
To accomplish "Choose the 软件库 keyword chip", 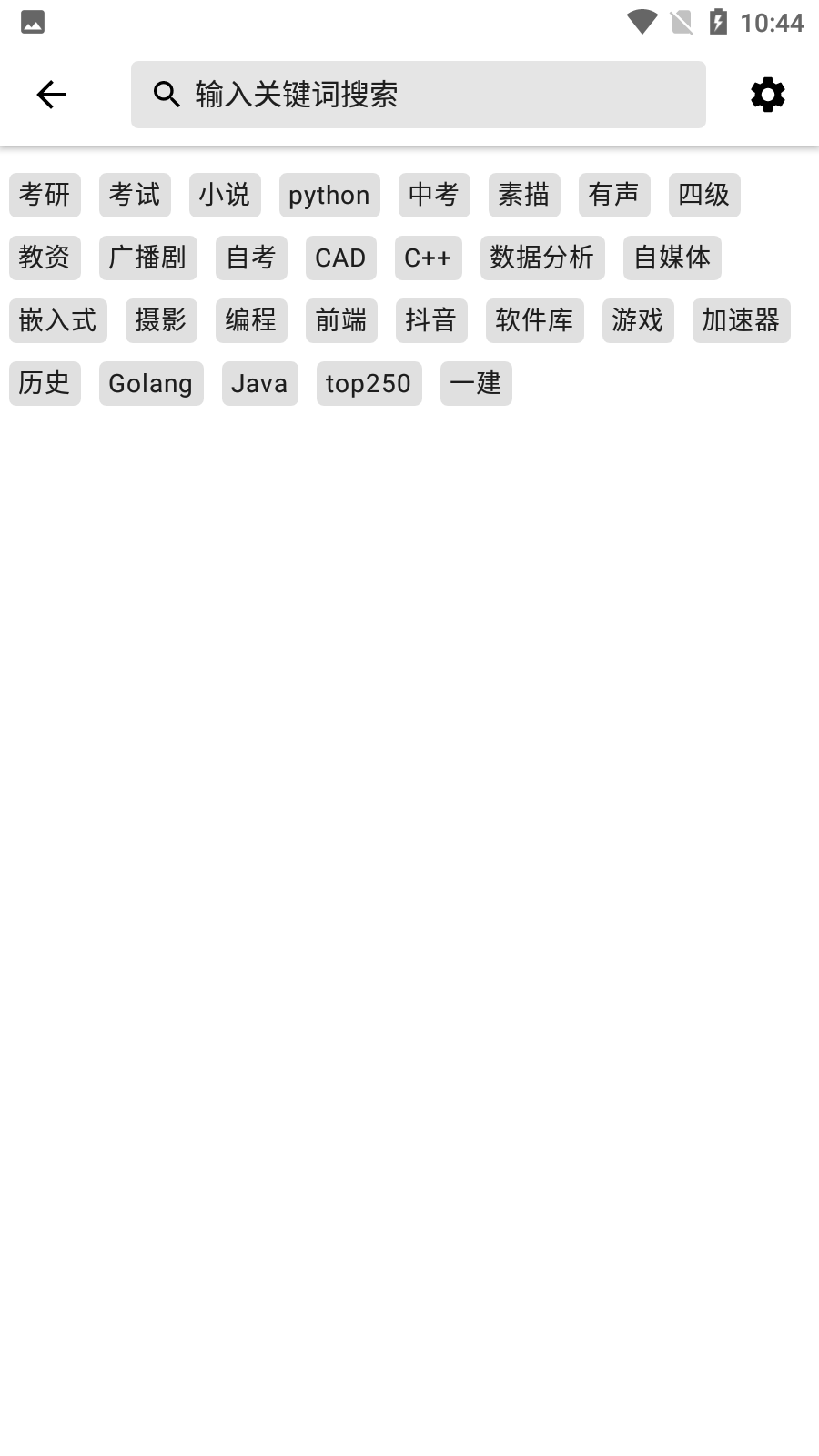I will pos(535,320).
